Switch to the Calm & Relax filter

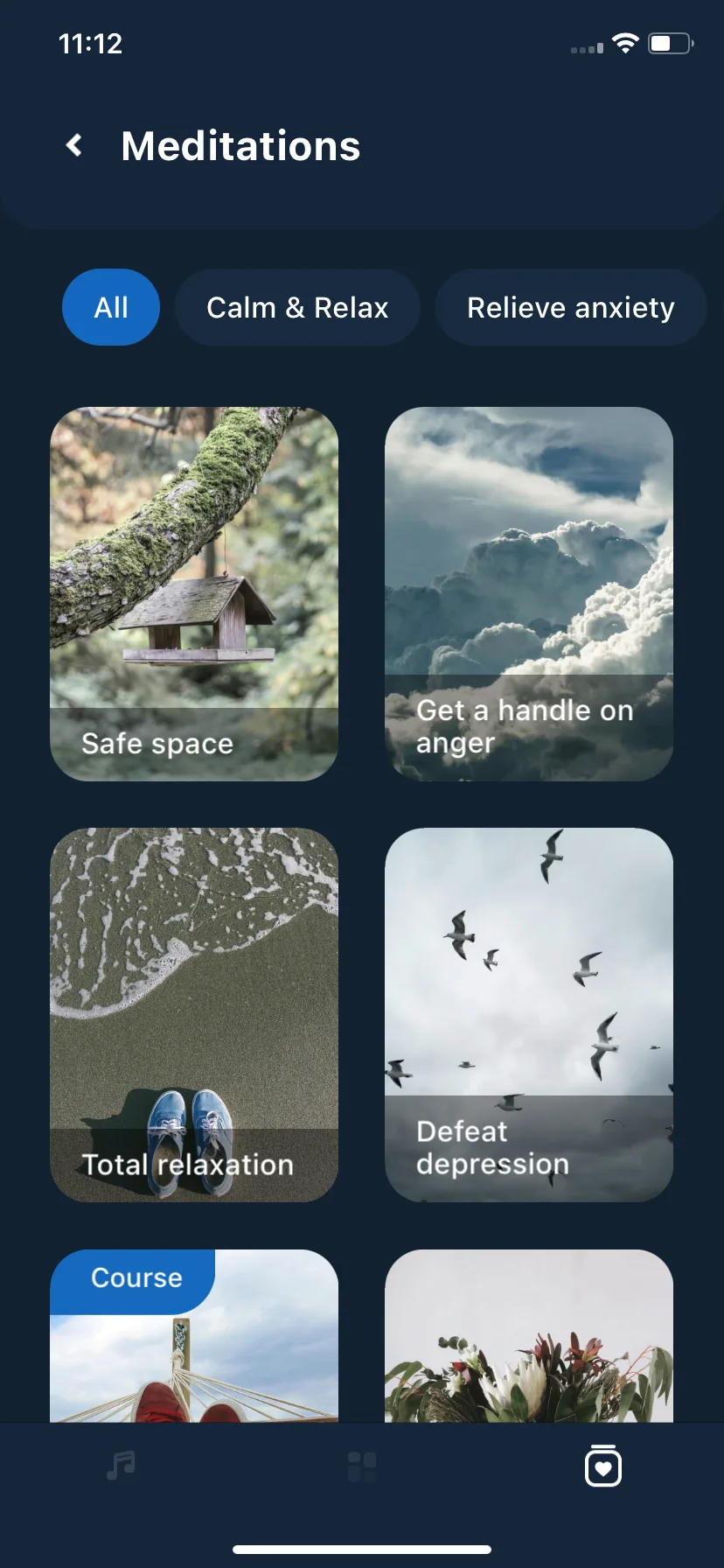297,307
